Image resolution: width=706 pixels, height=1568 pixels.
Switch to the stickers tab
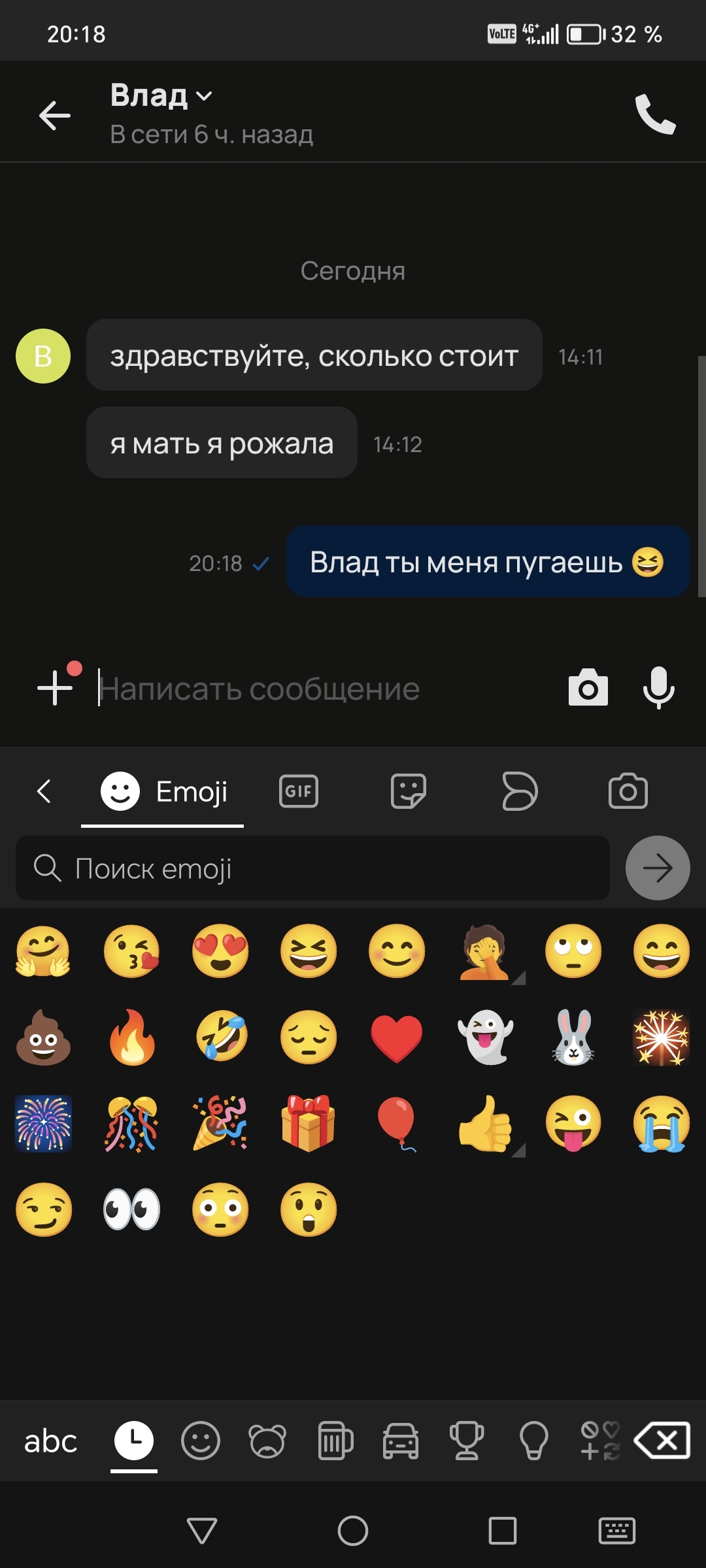point(409,791)
